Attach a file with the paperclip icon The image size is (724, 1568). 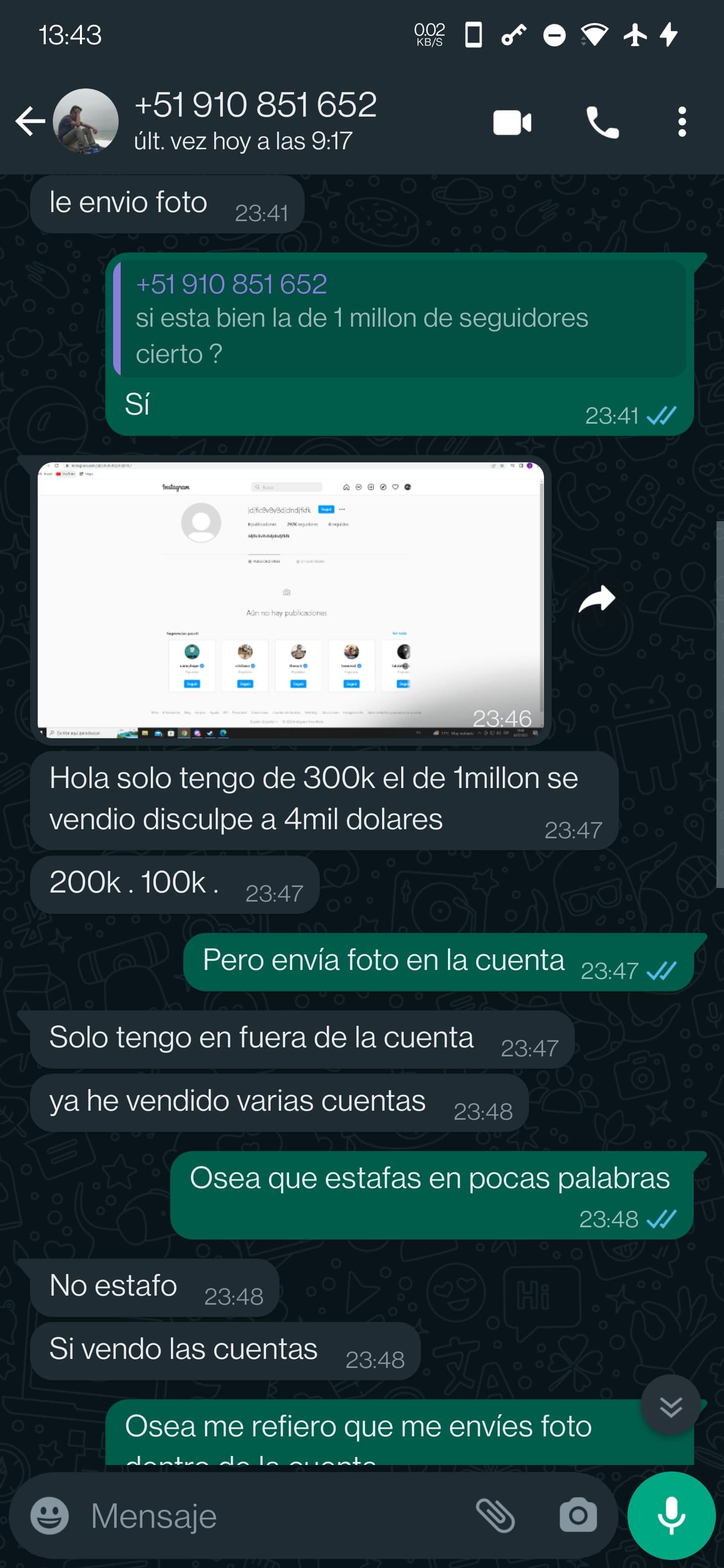[495, 1515]
